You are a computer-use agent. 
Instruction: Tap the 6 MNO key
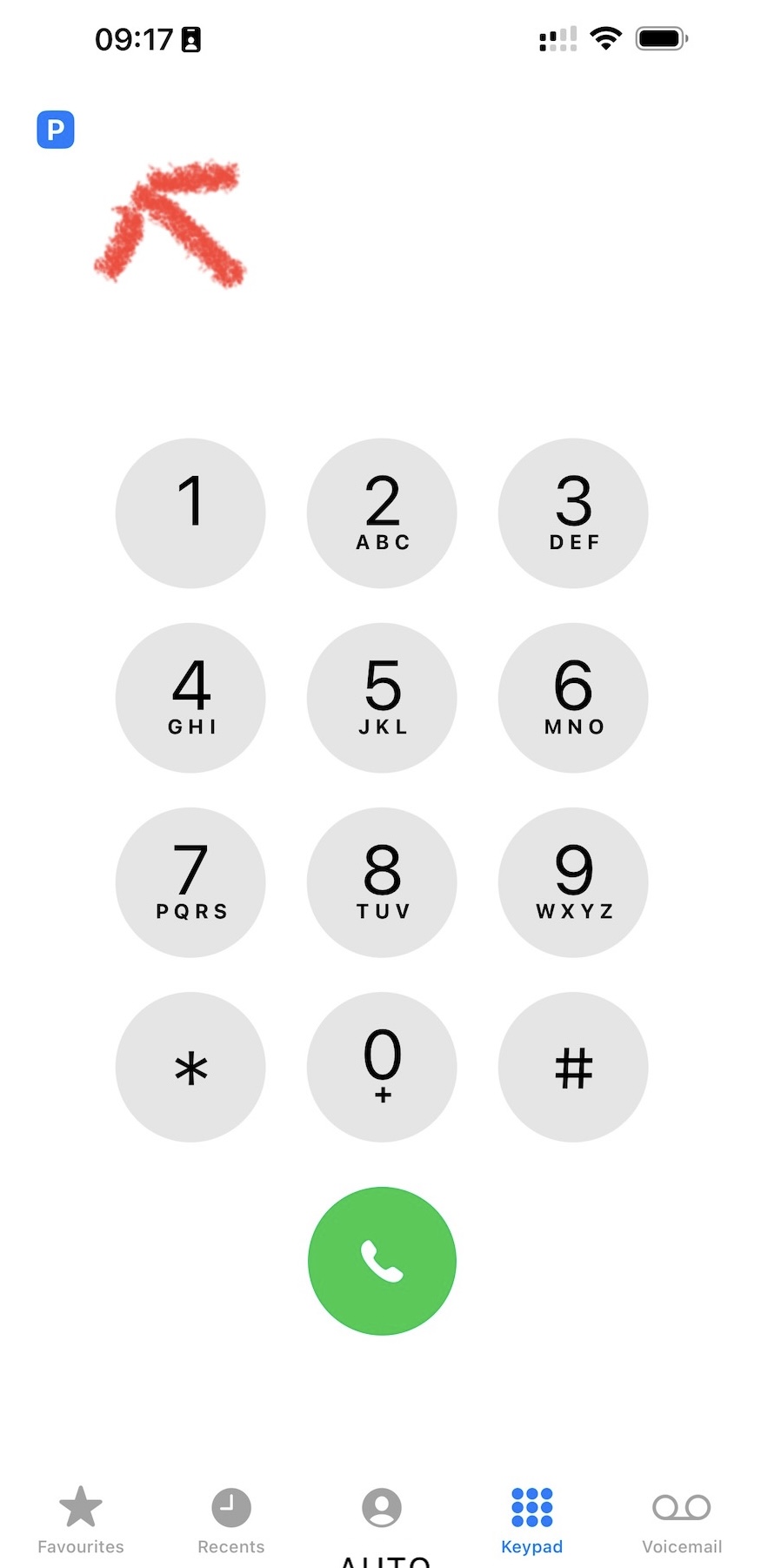pyautogui.click(x=573, y=698)
